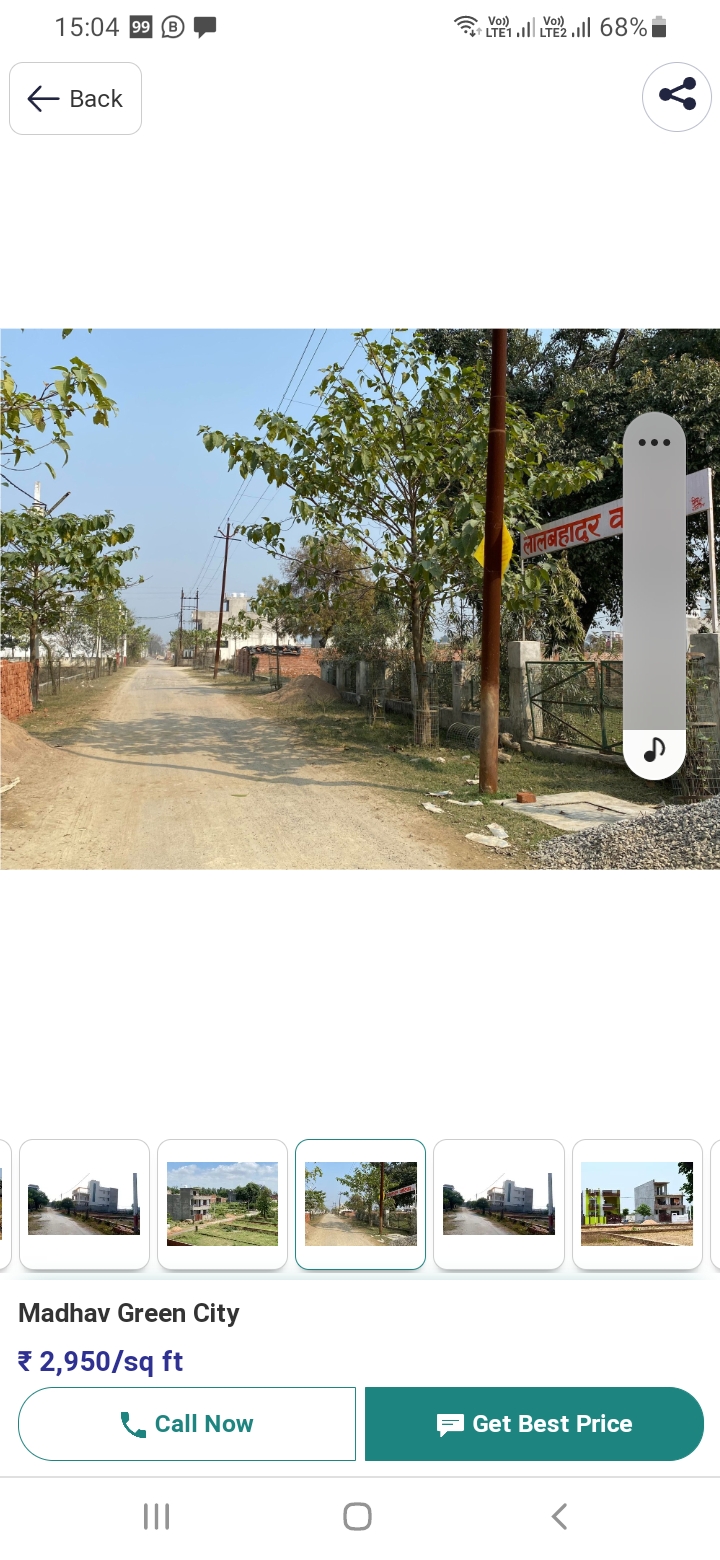The image size is (720, 1560).
Task: Tap the share icon at top right
Action: [x=677, y=97]
